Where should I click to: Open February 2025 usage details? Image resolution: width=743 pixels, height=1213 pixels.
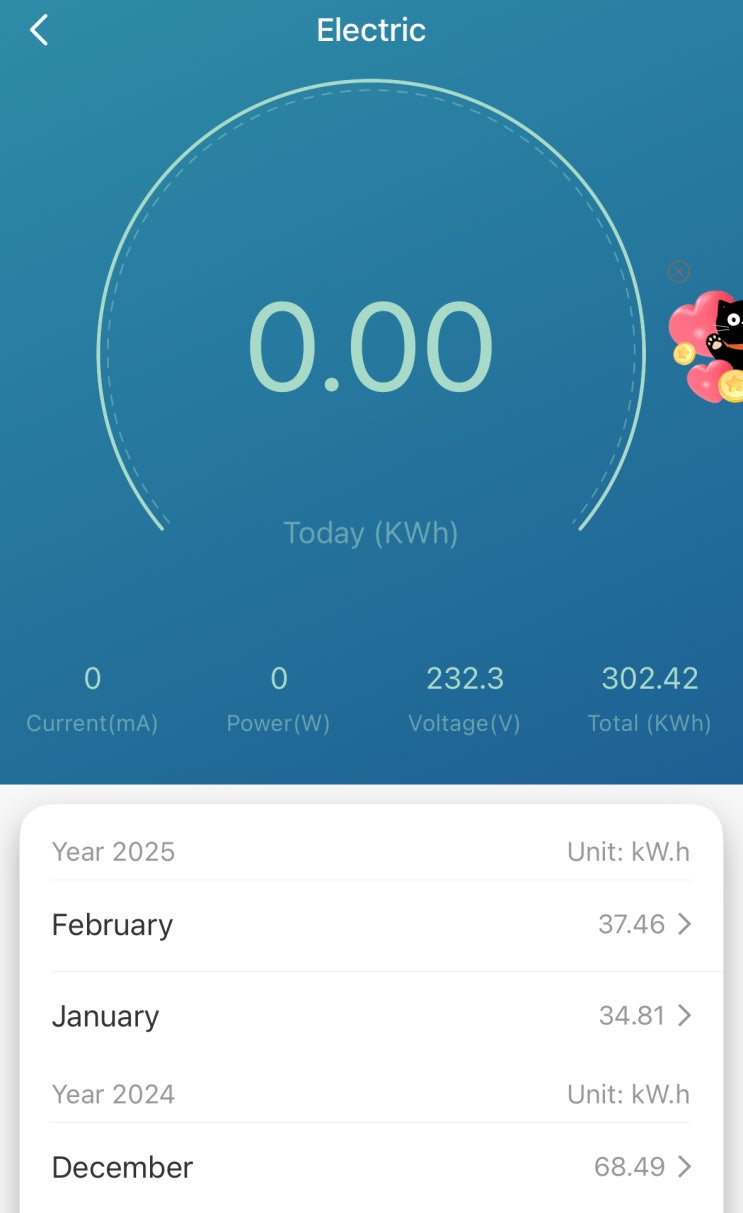pyautogui.click(x=371, y=925)
